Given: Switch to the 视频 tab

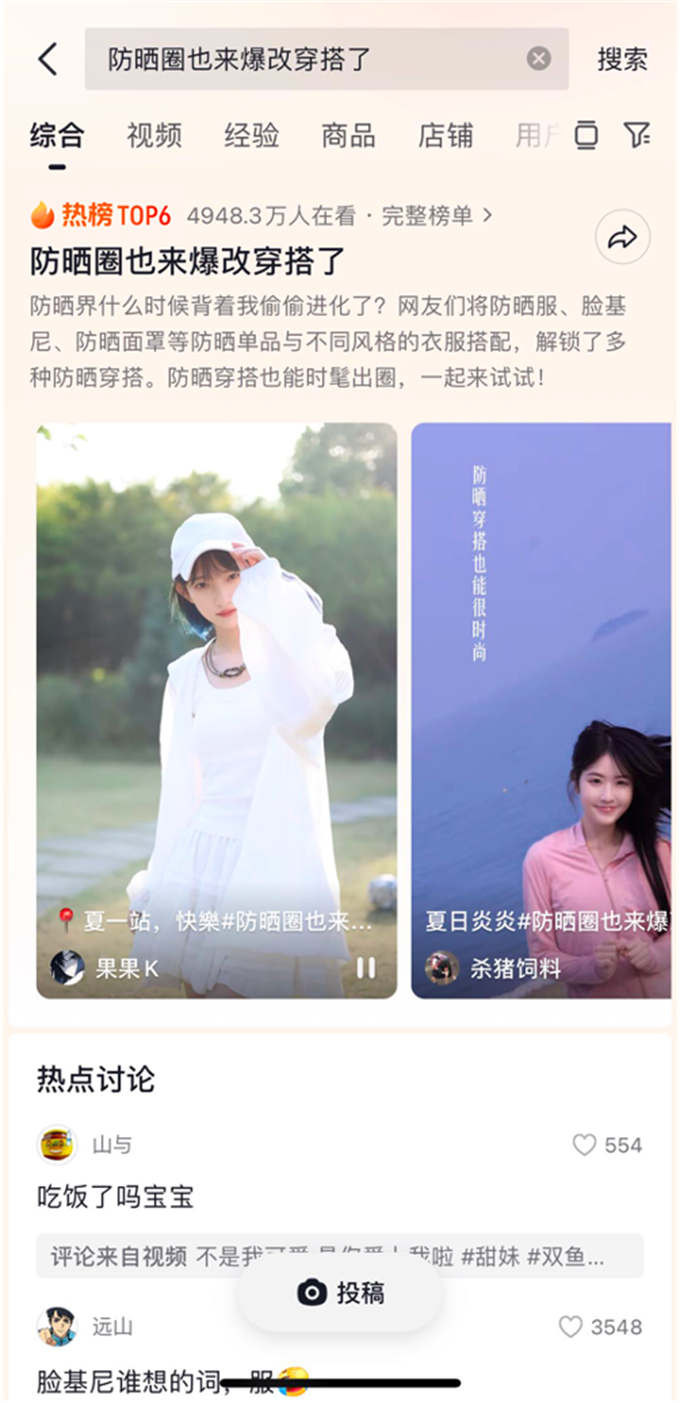Looking at the screenshot, I should tap(154, 135).
